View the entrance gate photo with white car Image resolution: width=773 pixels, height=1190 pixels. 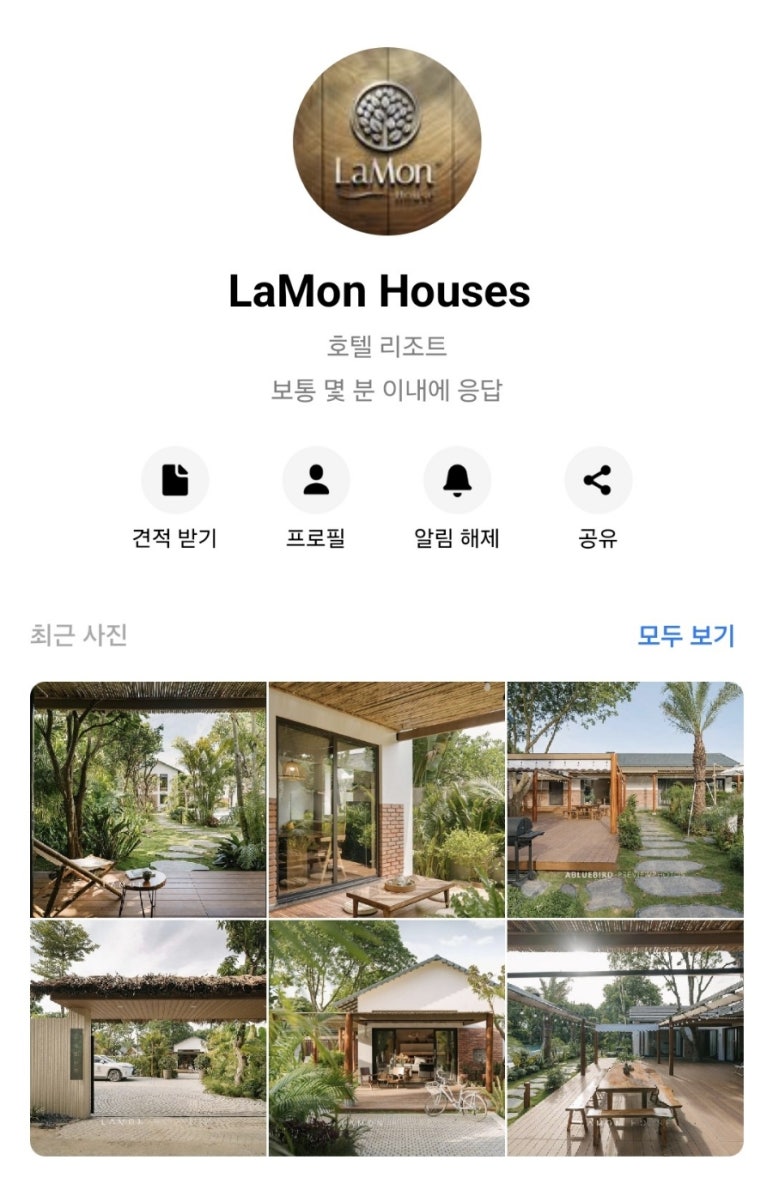click(149, 1038)
